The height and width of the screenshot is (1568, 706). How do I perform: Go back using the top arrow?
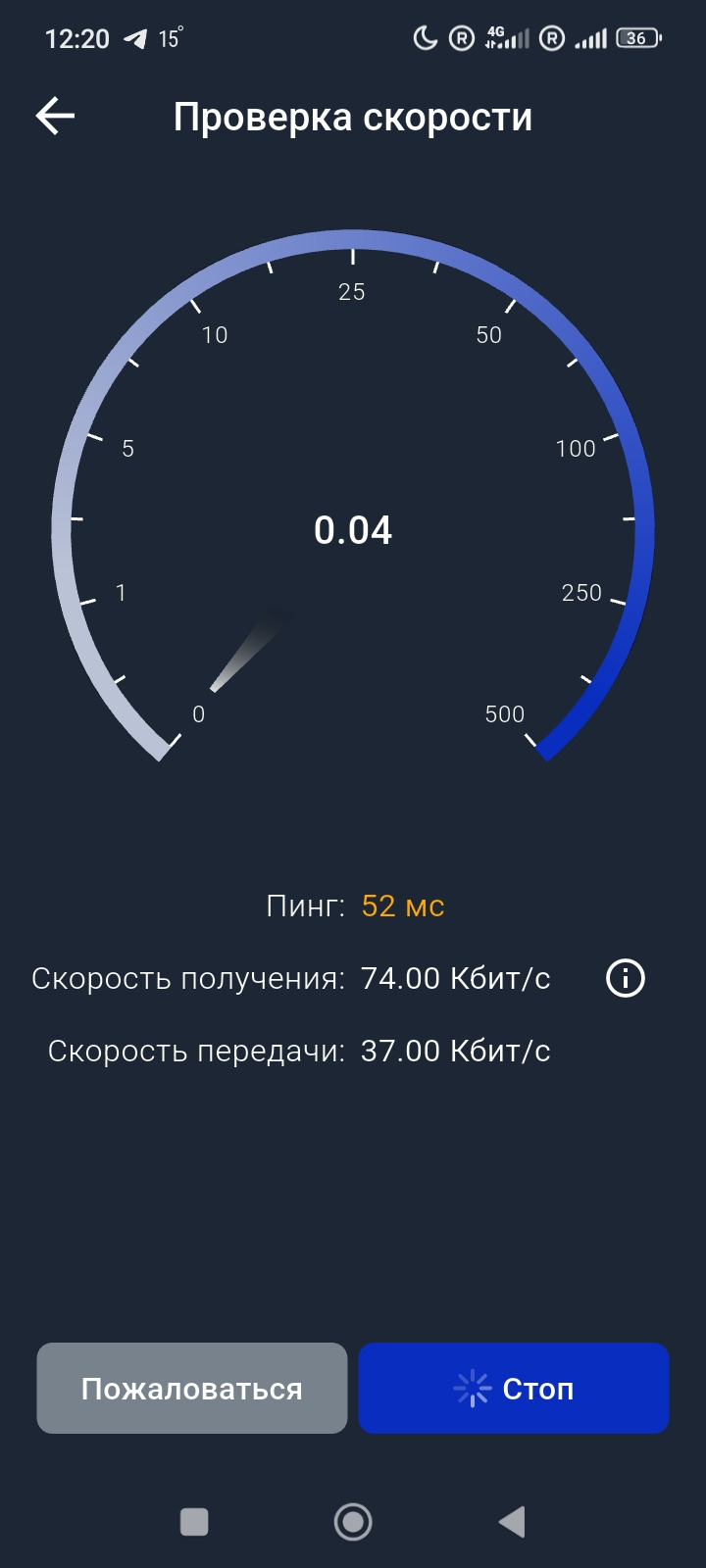(x=55, y=117)
